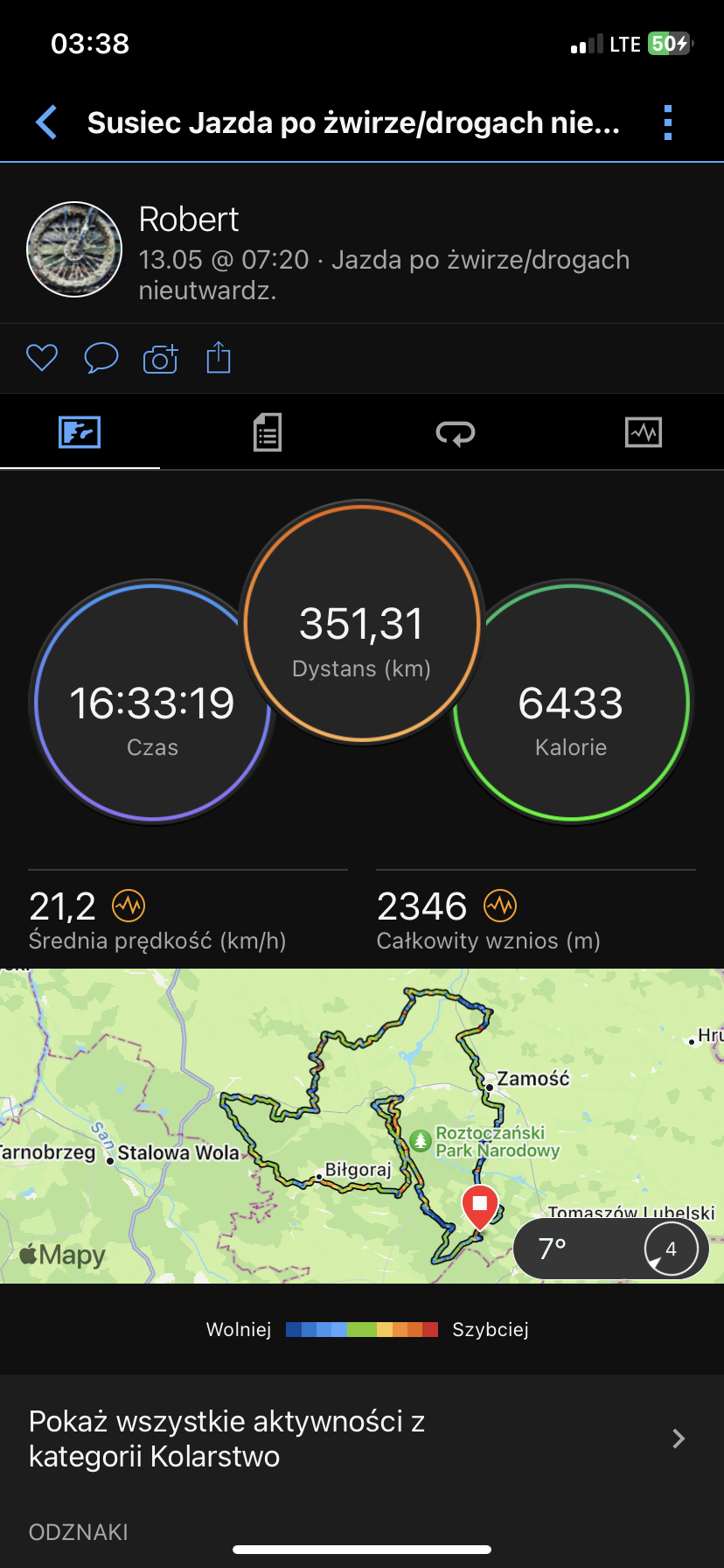
Task: Select the overview map tab
Action: pos(80,432)
